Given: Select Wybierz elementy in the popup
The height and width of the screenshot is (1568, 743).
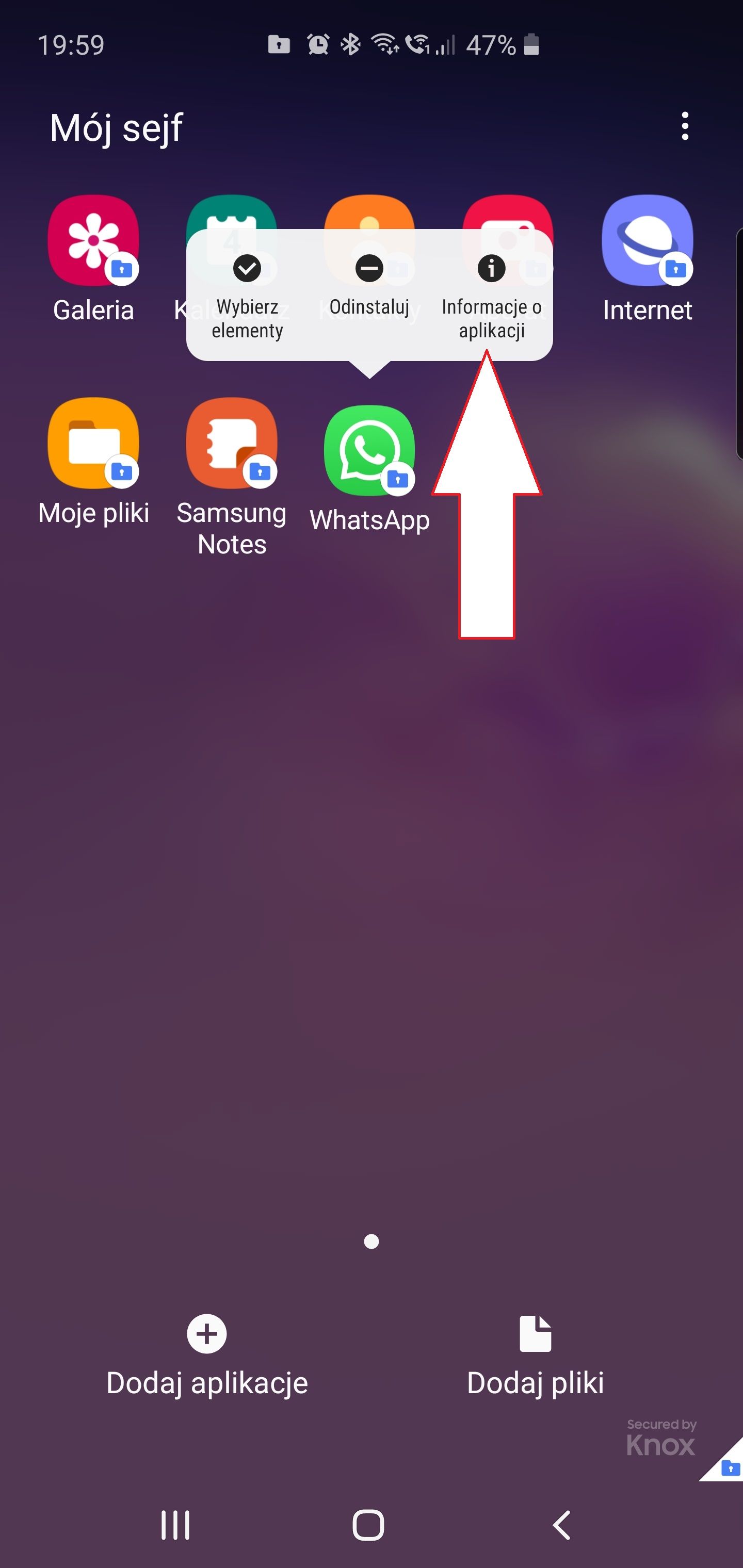Looking at the screenshot, I should (247, 296).
